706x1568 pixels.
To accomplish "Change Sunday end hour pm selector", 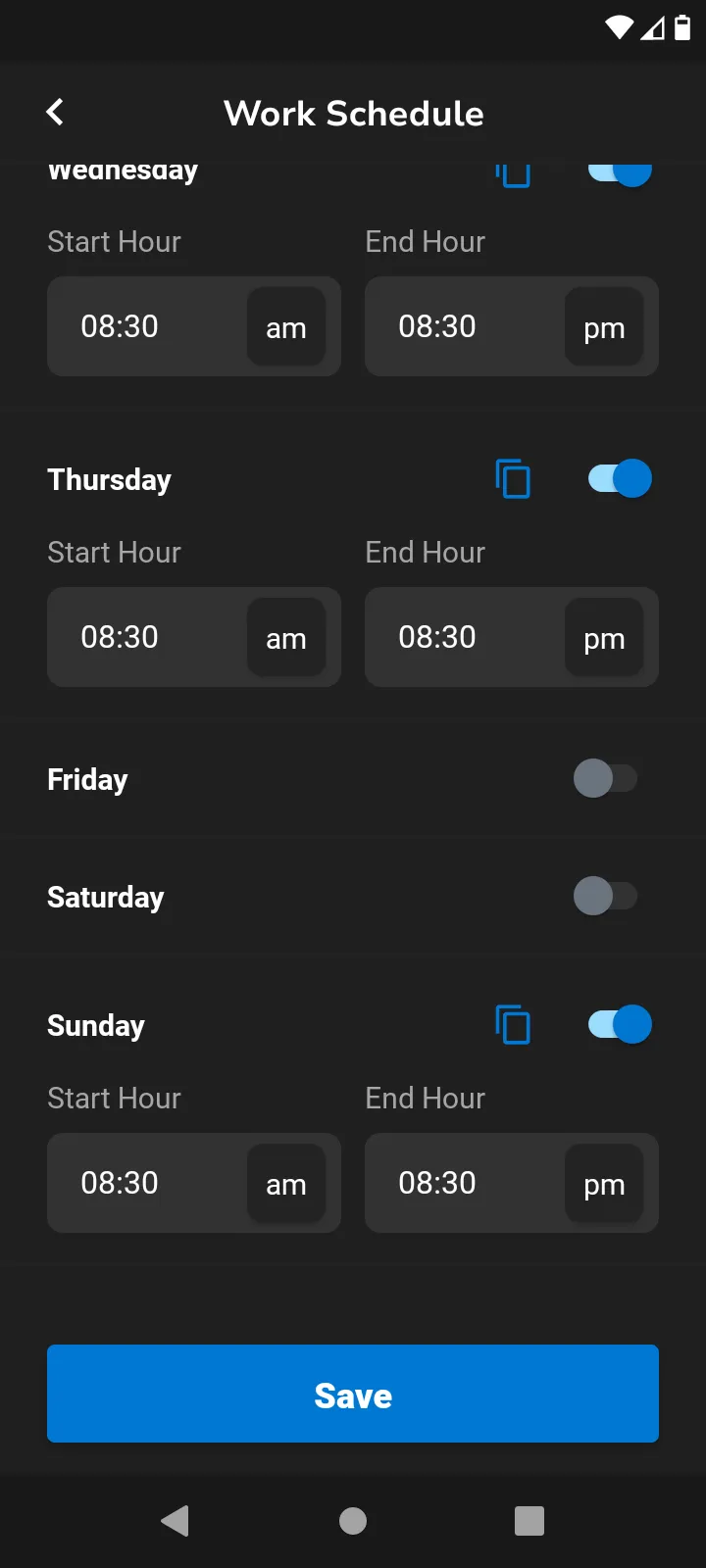I will pos(603,1184).
